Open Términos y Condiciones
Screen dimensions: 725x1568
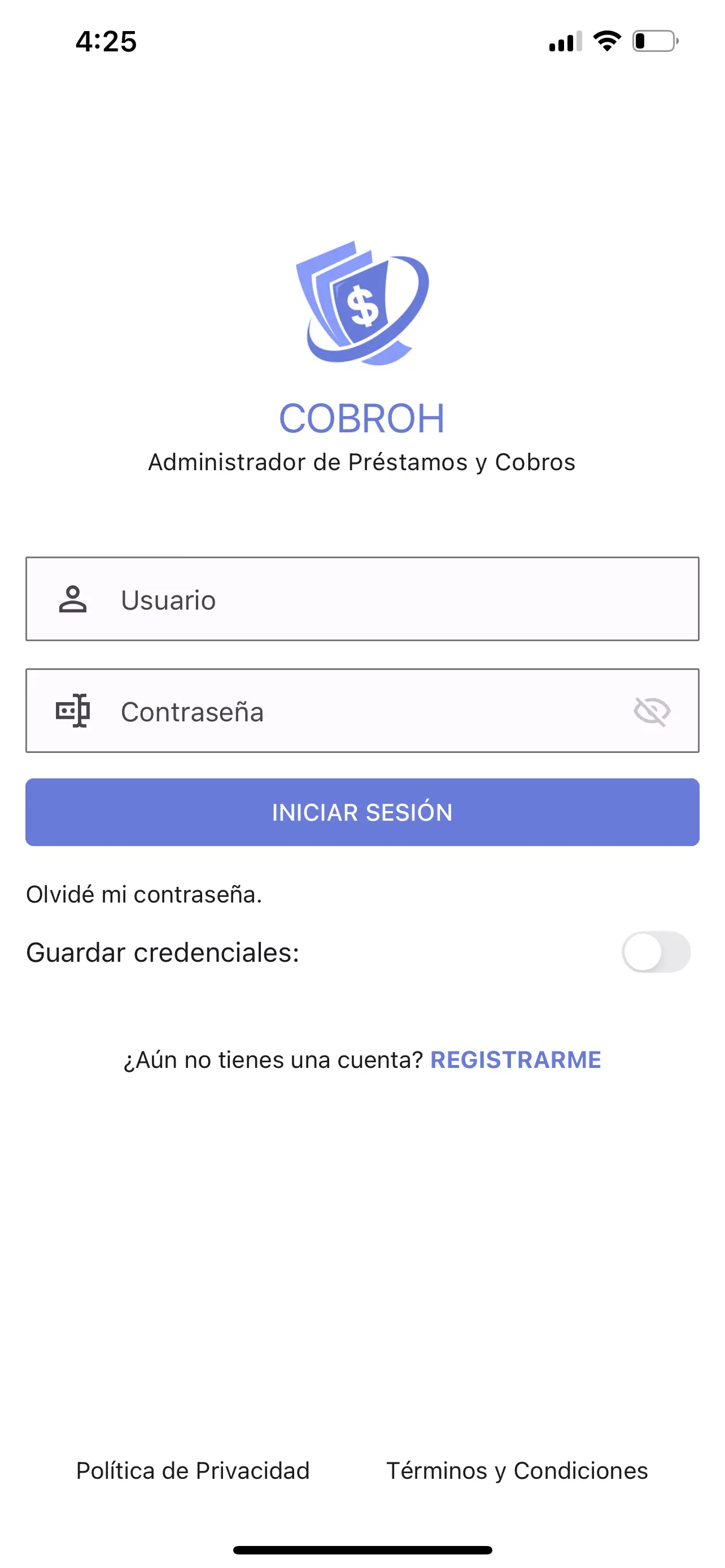(517, 1470)
